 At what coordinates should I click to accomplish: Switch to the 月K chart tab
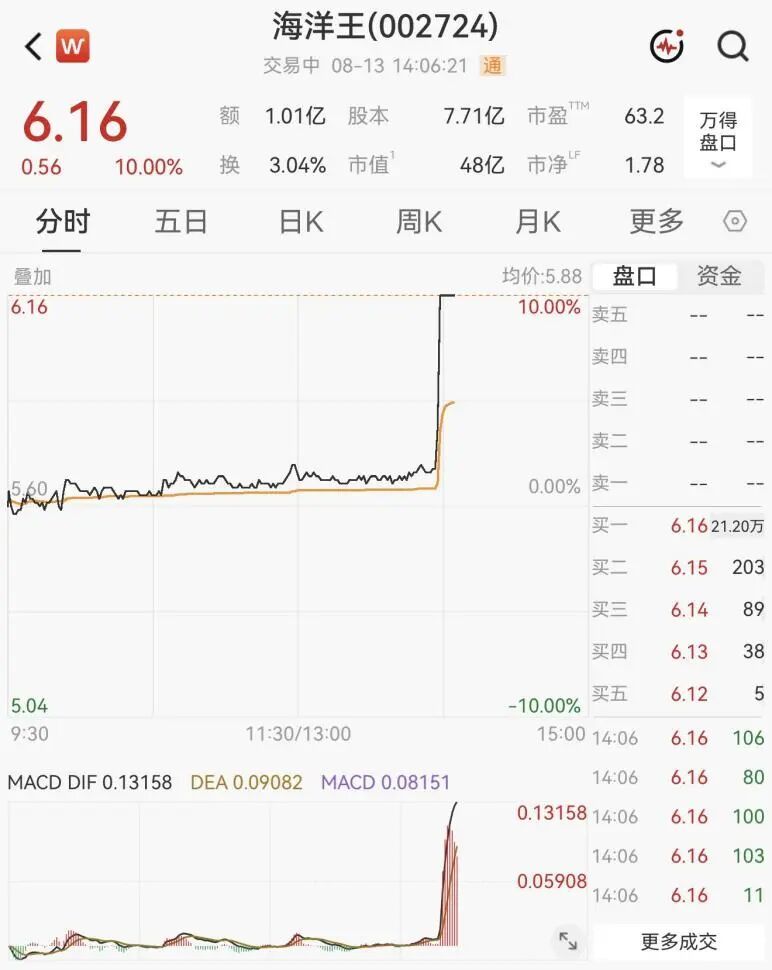(x=538, y=221)
